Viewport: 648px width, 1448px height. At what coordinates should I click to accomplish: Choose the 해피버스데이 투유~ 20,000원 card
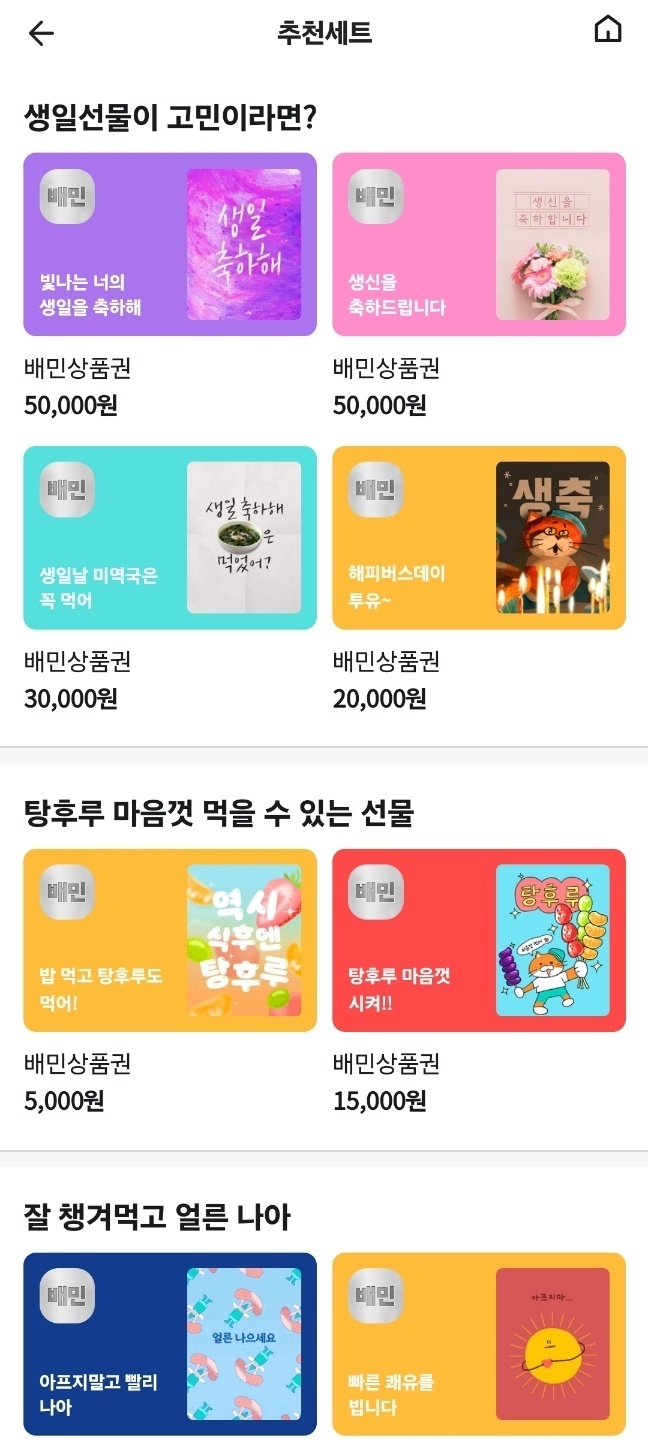479,537
